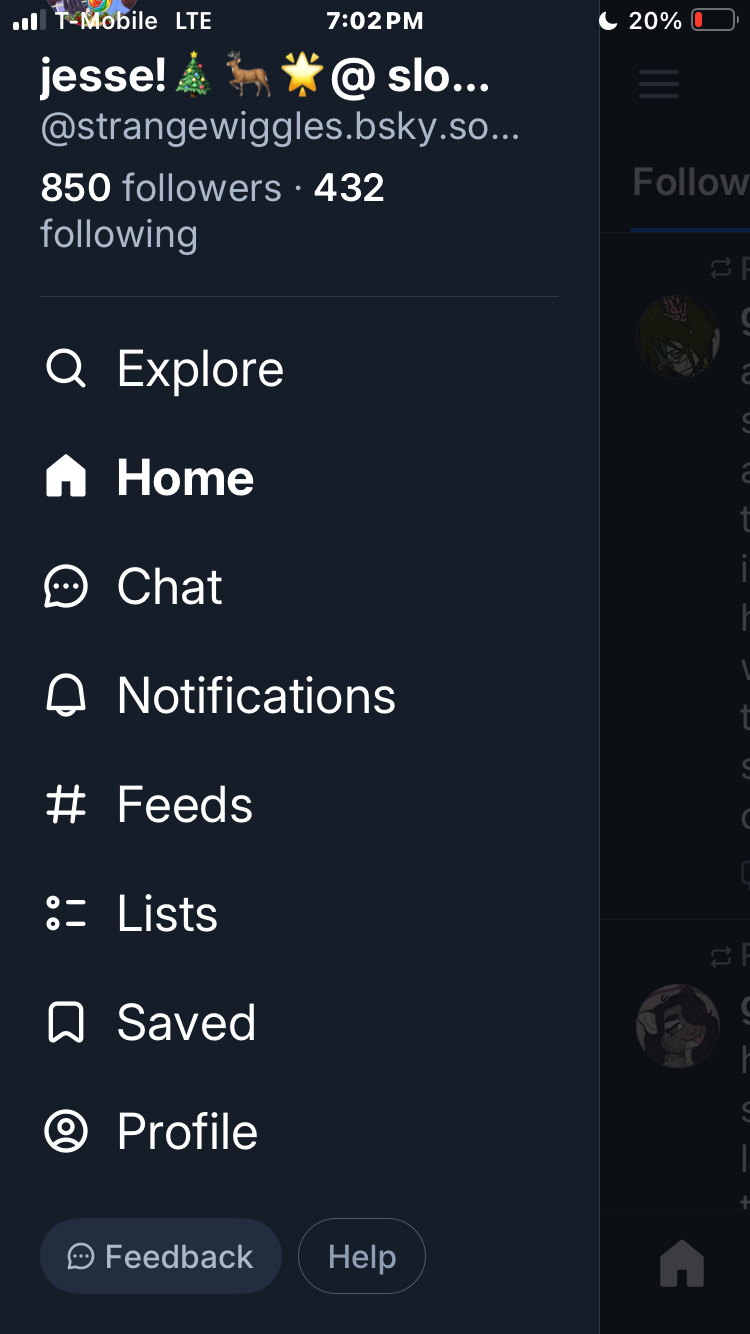This screenshot has height=1334, width=750.
Task: Open the Explore page
Action: [x=166, y=369]
